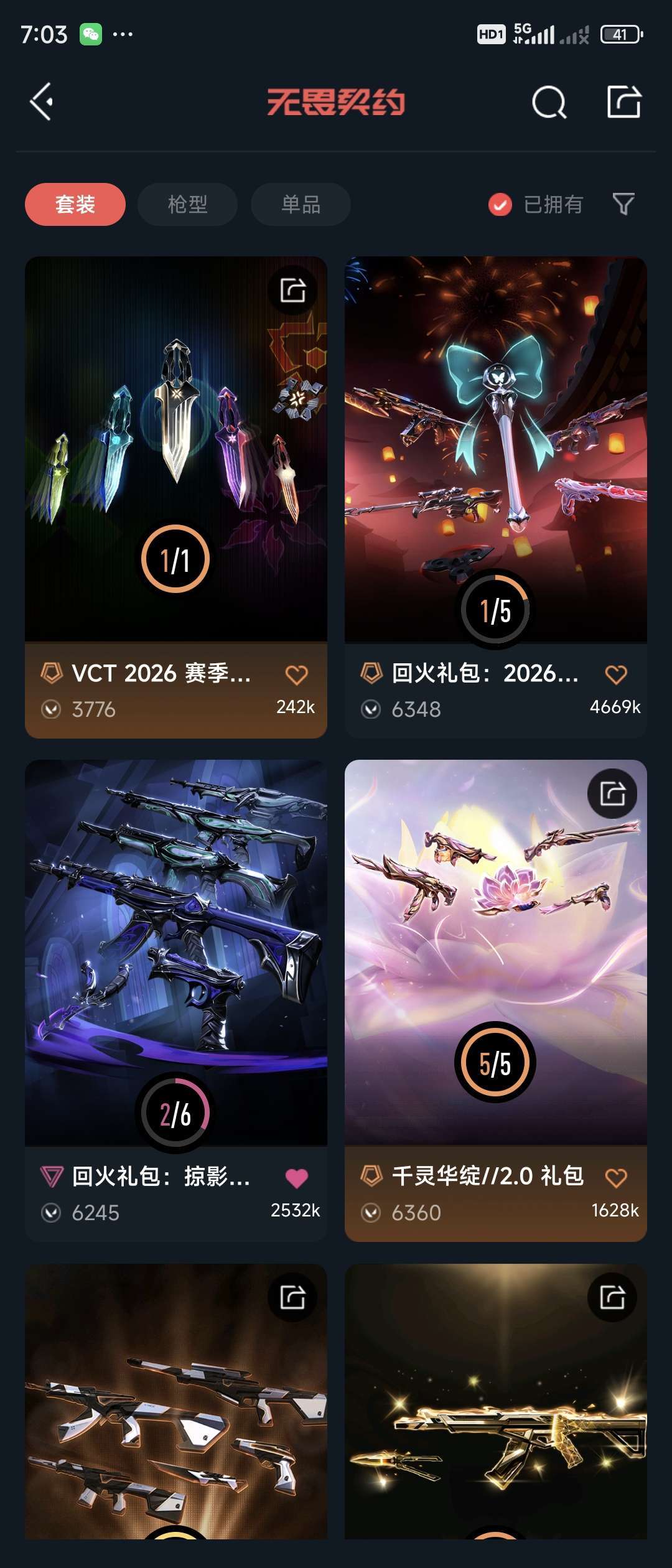Open the filter funnel icon

pyautogui.click(x=624, y=203)
